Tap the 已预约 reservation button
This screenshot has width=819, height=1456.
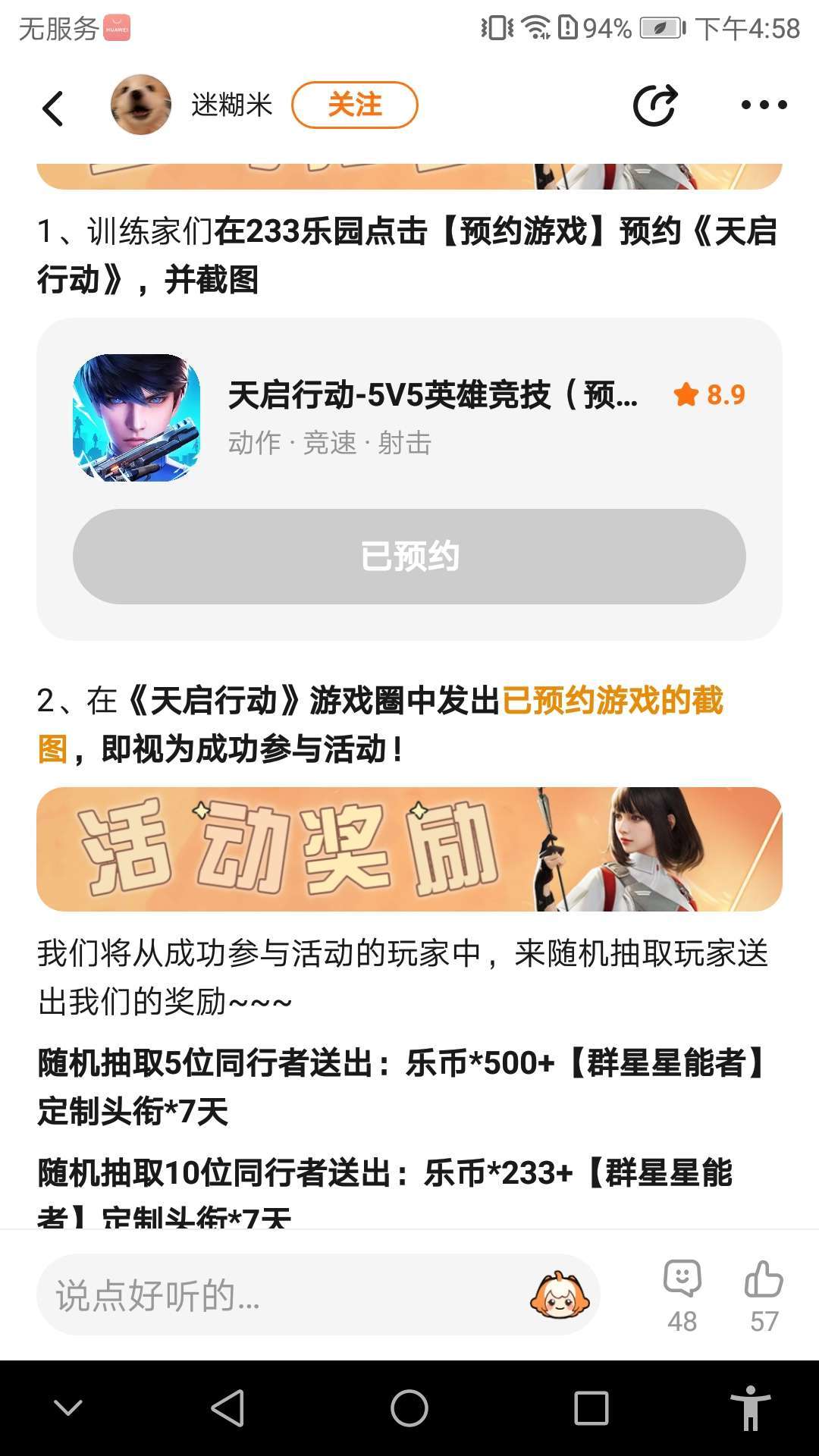pos(409,557)
